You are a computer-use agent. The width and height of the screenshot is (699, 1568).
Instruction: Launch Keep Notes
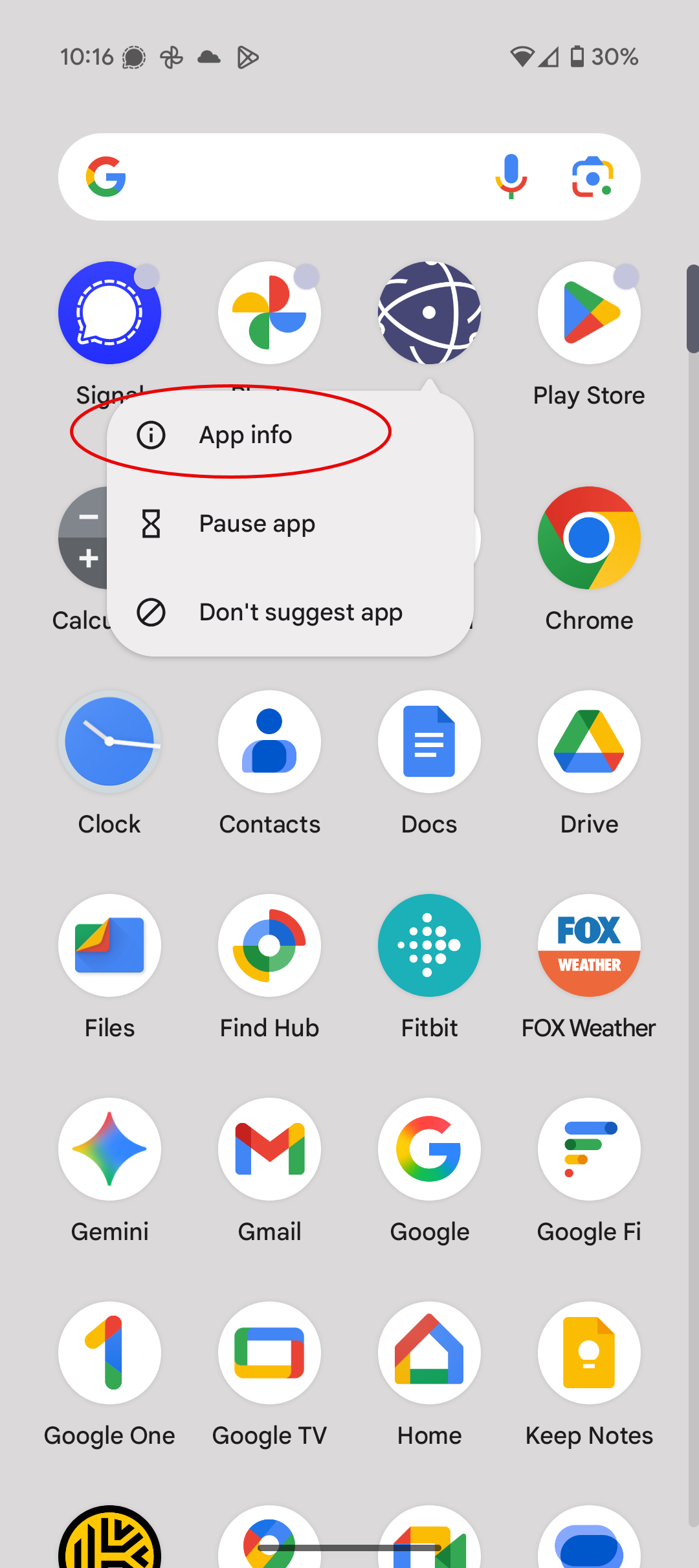589,1353
